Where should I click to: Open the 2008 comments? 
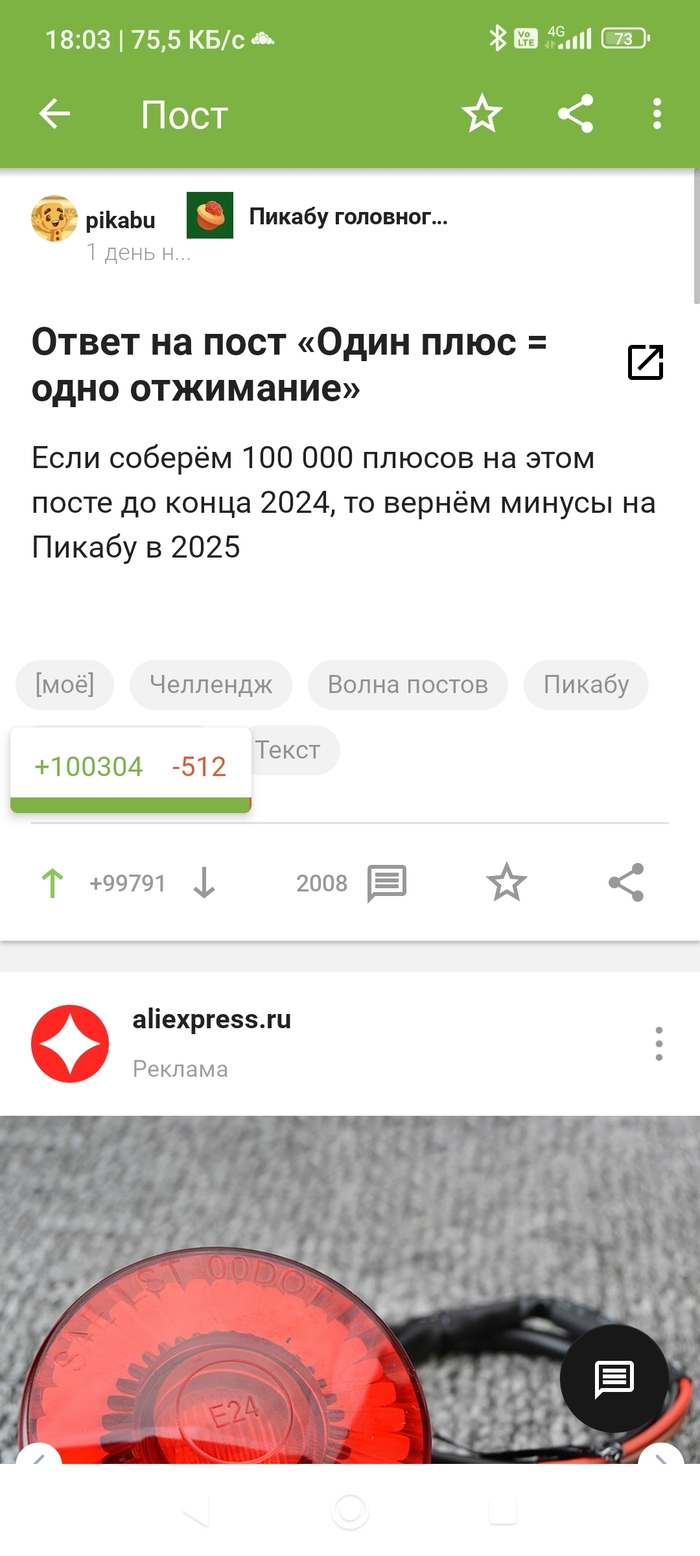(x=385, y=883)
